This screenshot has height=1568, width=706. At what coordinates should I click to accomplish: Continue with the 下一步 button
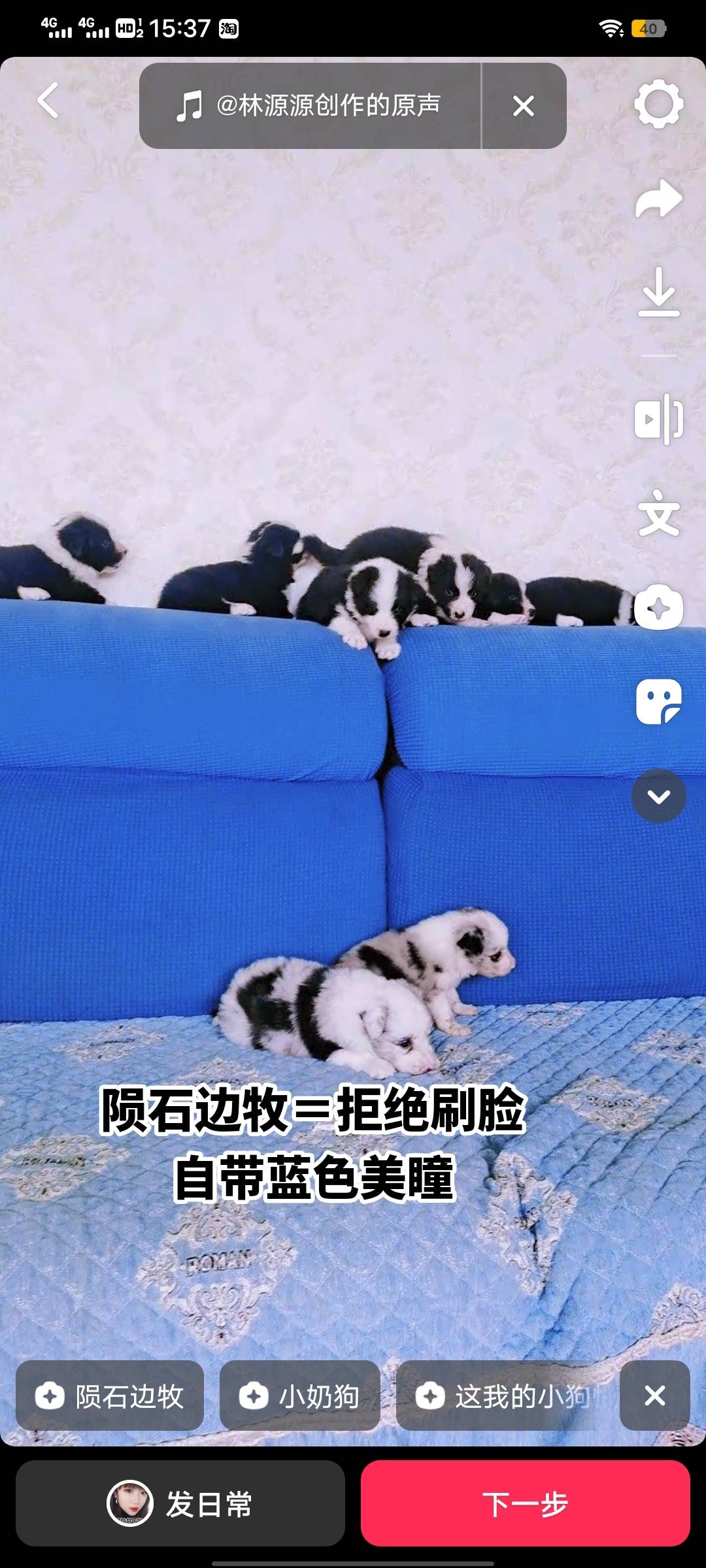(525, 1503)
